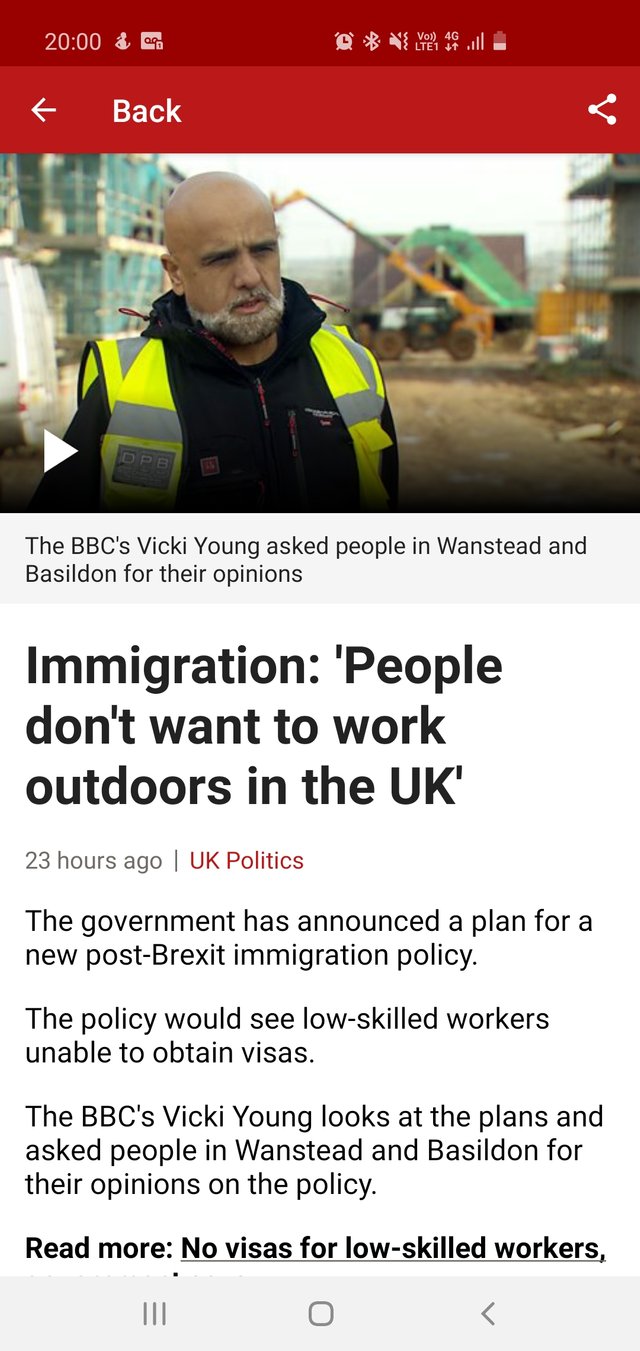Open the recent apps view
The width and height of the screenshot is (640, 1351).
click(154, 1313)
